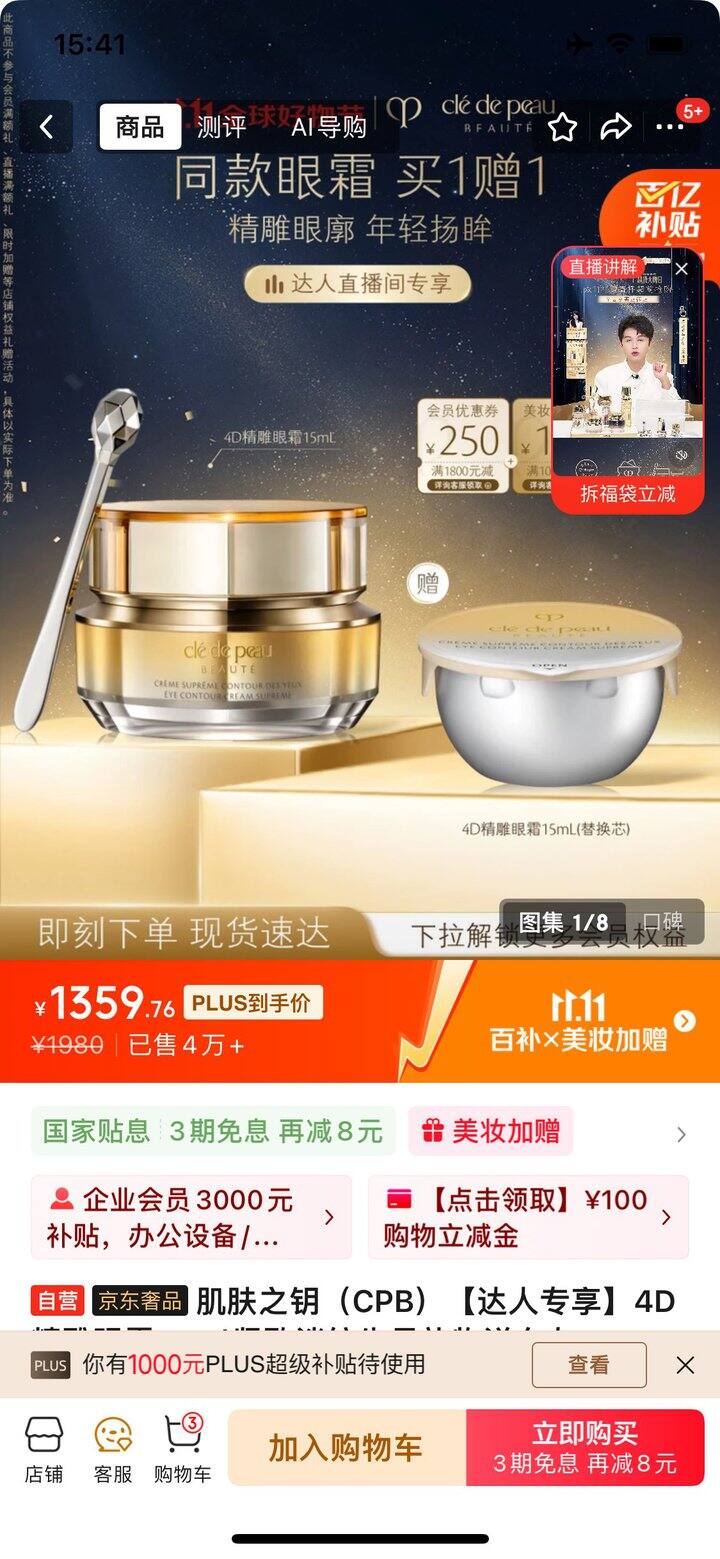Switch to the AI导购 tab
This screenshot has width=720, height=1559.
pos(328,127)
